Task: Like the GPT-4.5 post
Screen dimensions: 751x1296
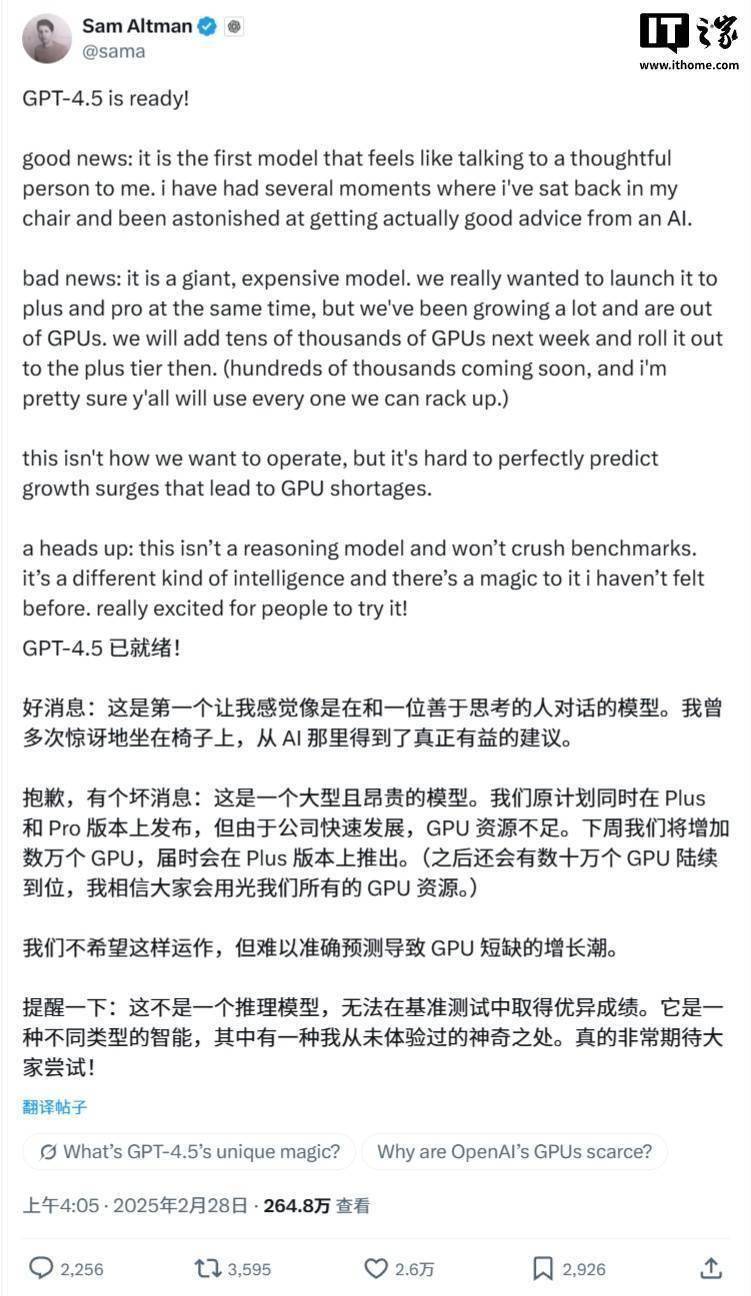Action: click(376, 1269)
